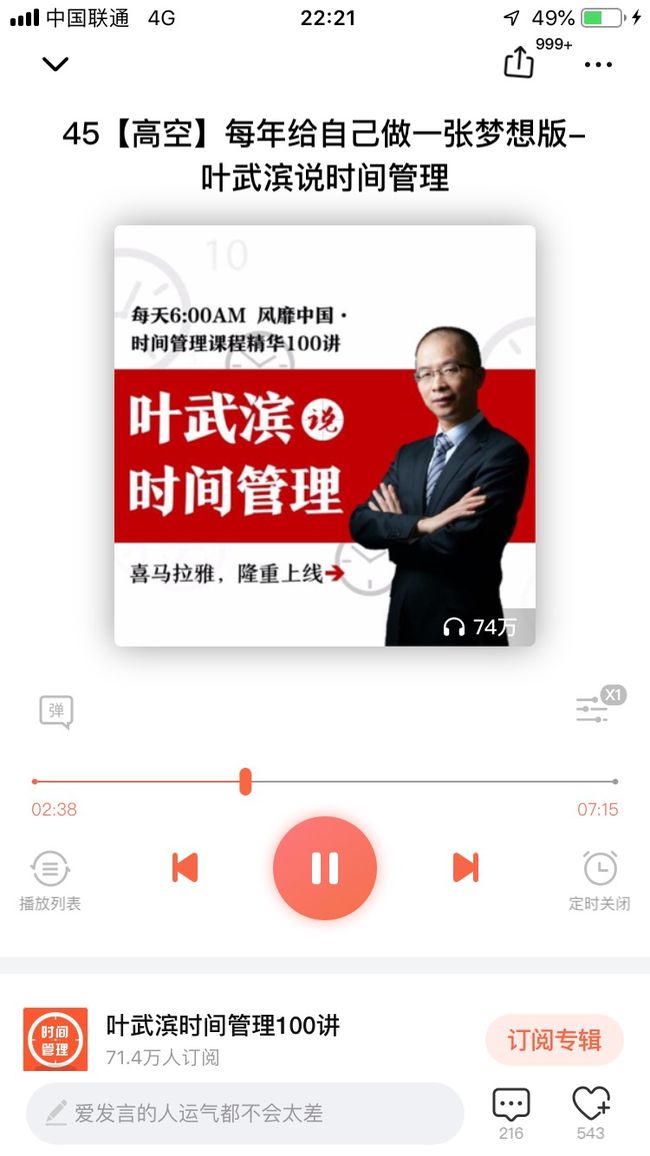
Task: Tap the playback progress slider
Action: [x=324, y=781]
